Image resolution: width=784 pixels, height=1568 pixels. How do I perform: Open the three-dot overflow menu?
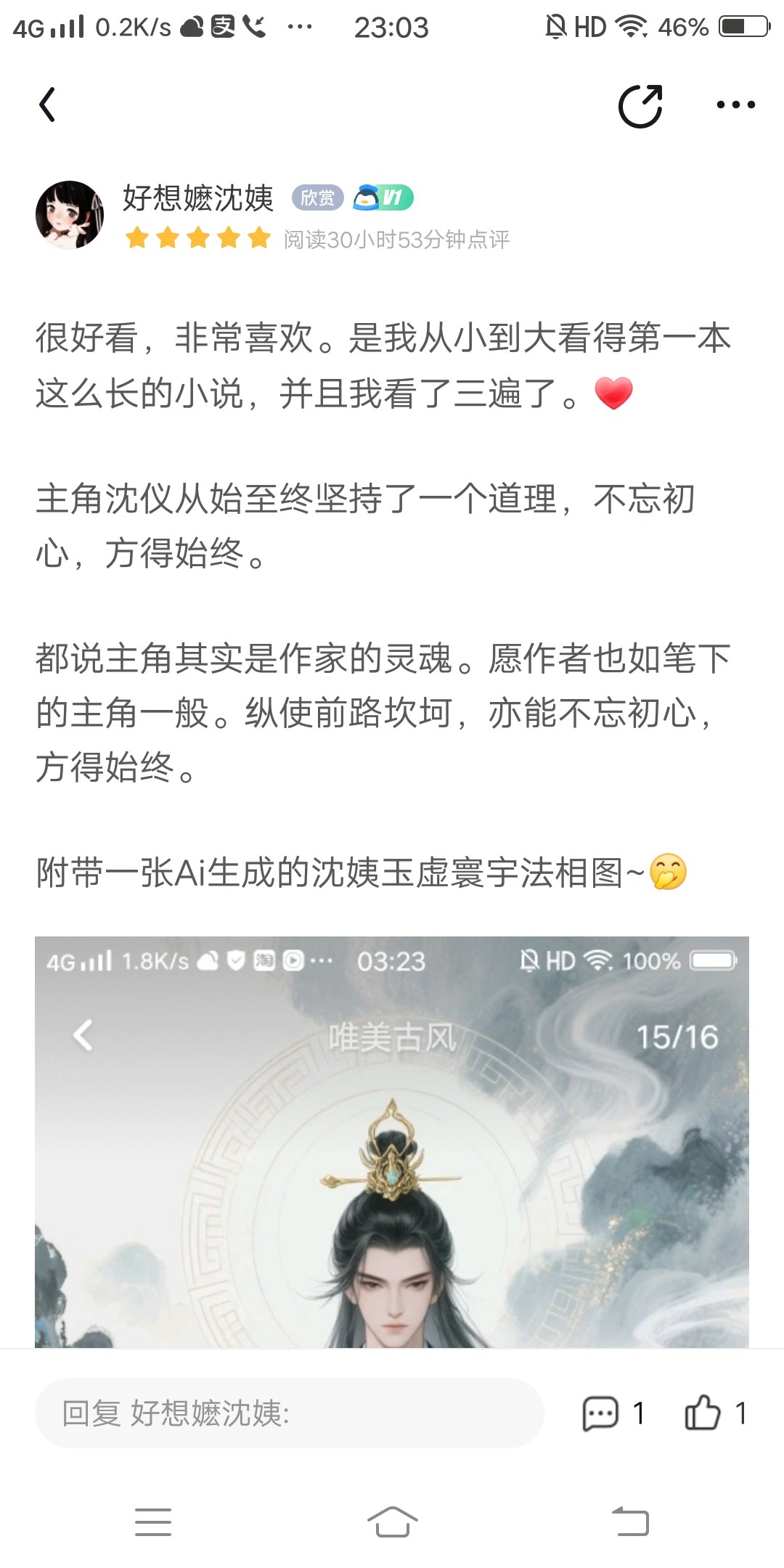(x=735, y=105)
